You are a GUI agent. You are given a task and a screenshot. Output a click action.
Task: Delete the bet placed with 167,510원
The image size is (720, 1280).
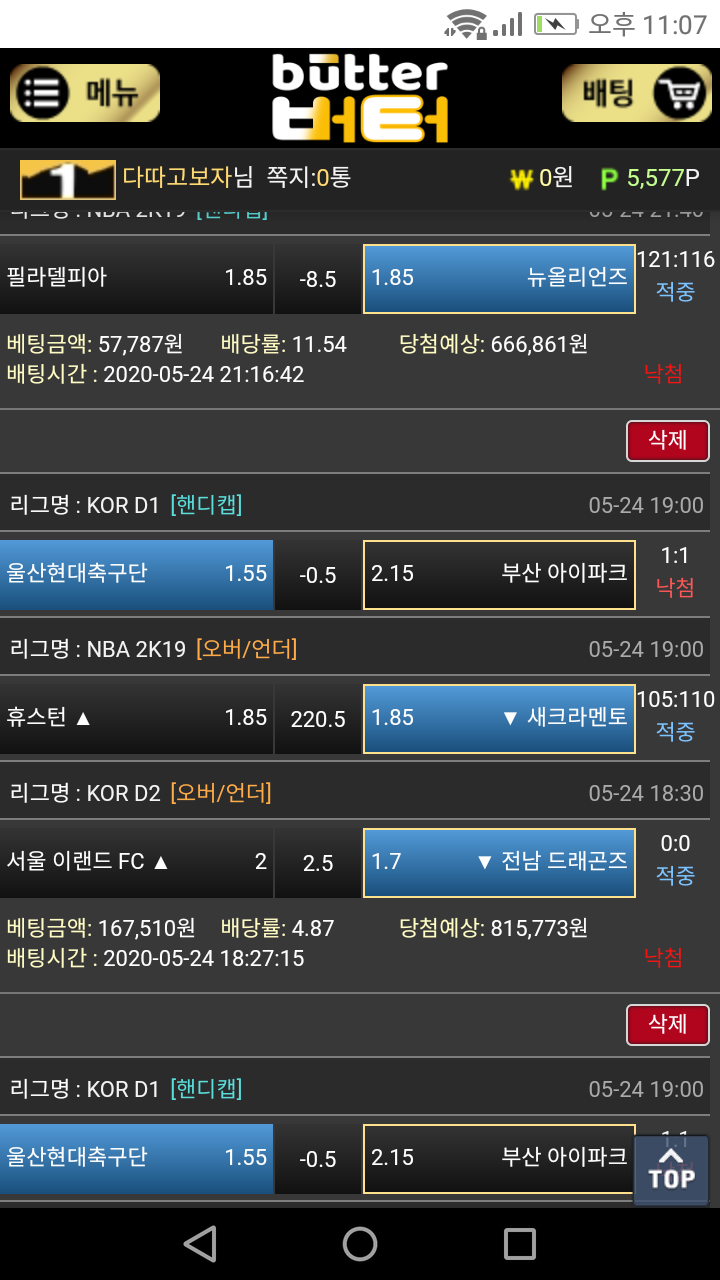pos(667,1025)
